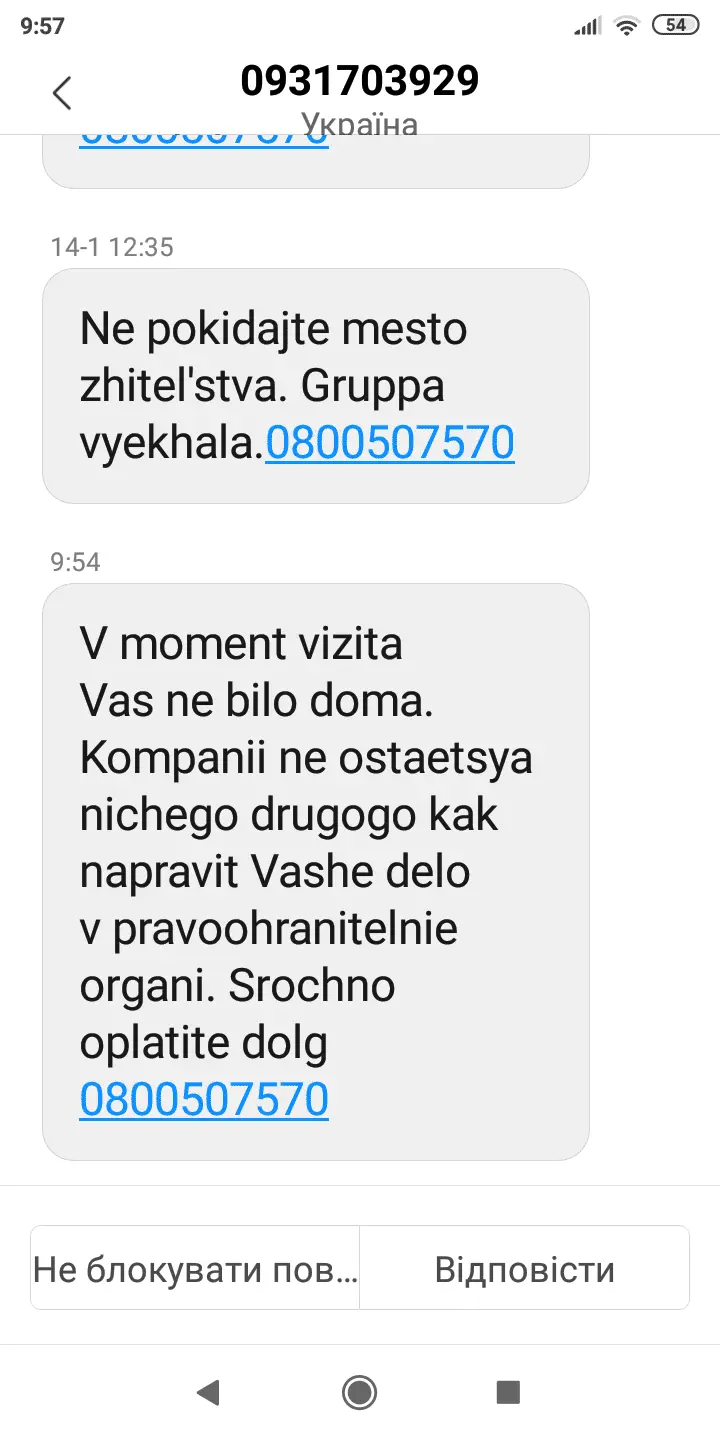This screenshot has height=1440, width=720.
Task: Go back from the conversation
Action: [x=62, y=93]
